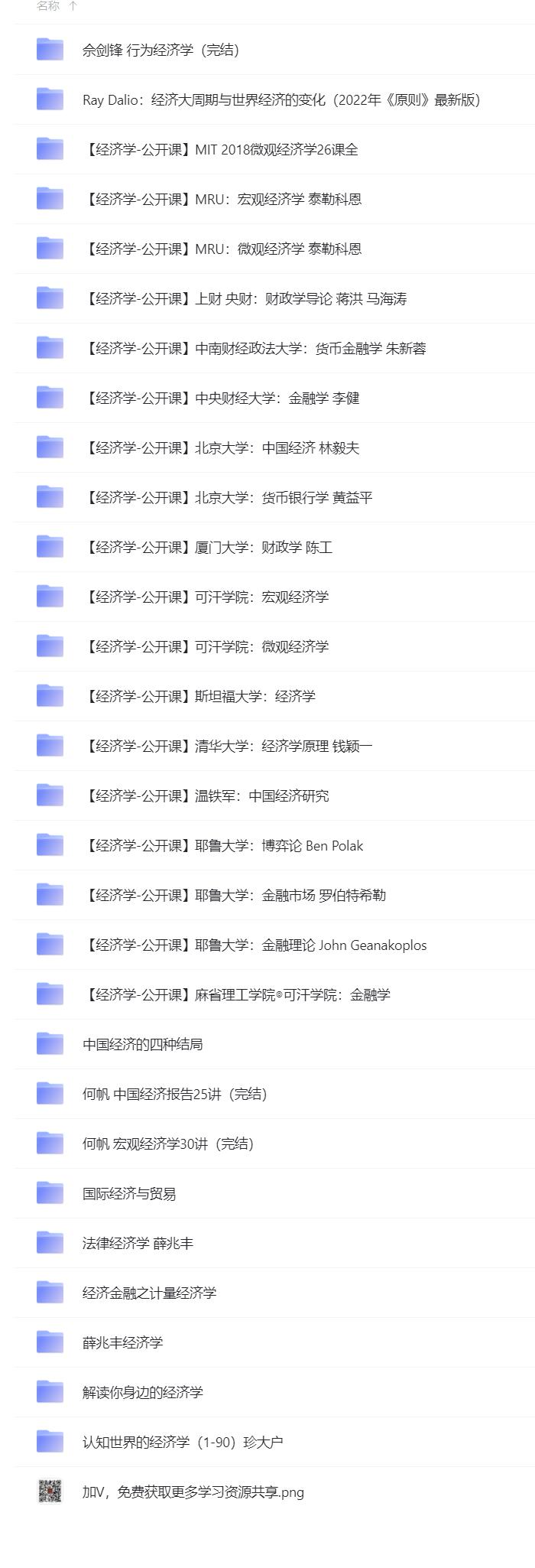This screenshot has width=535, height=1568.
Task: Open MRU：宏观经济学 泰勒科恩 folder
Action: click(222, 199)
